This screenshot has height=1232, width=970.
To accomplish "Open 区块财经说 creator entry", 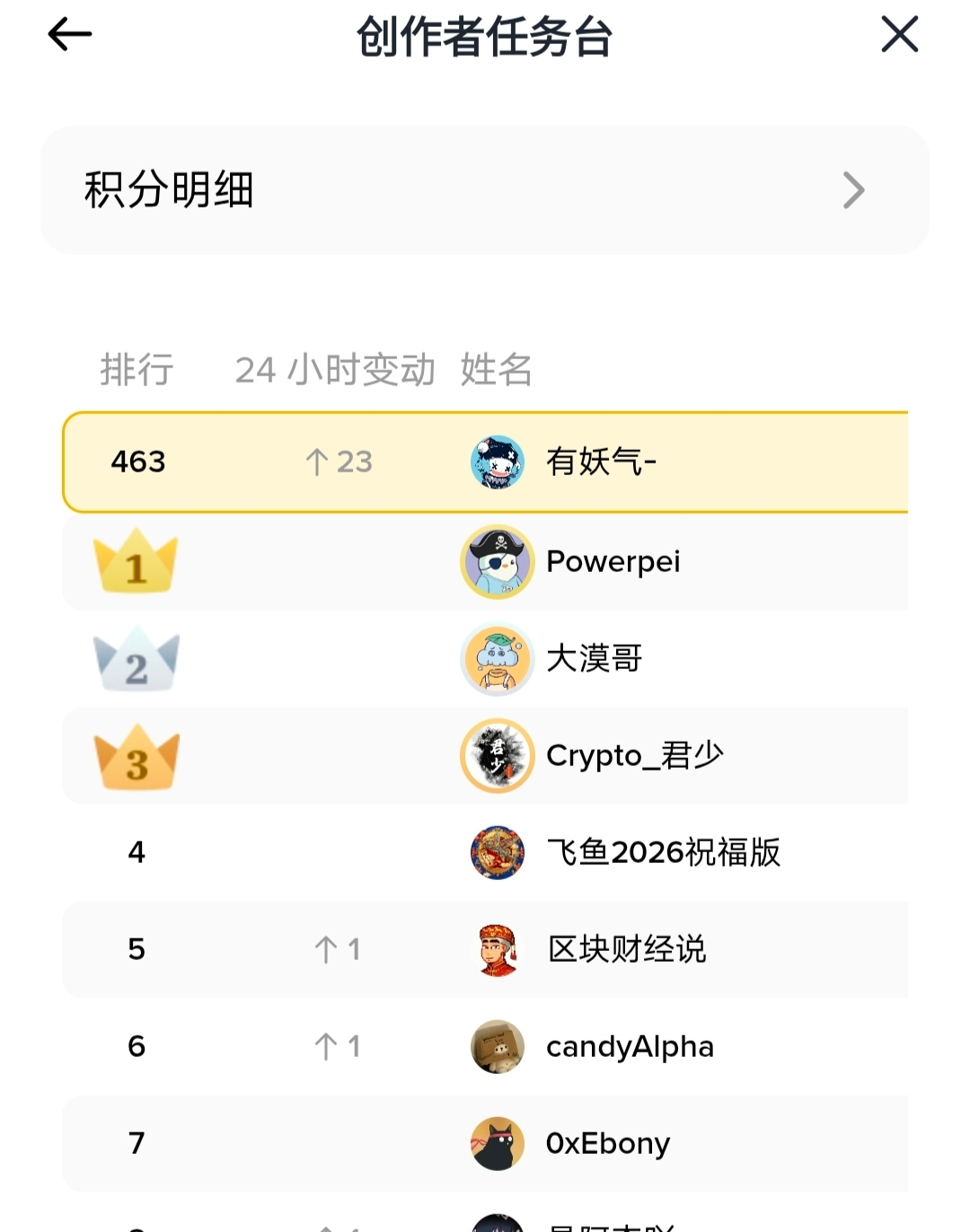I will click(626, 949).
